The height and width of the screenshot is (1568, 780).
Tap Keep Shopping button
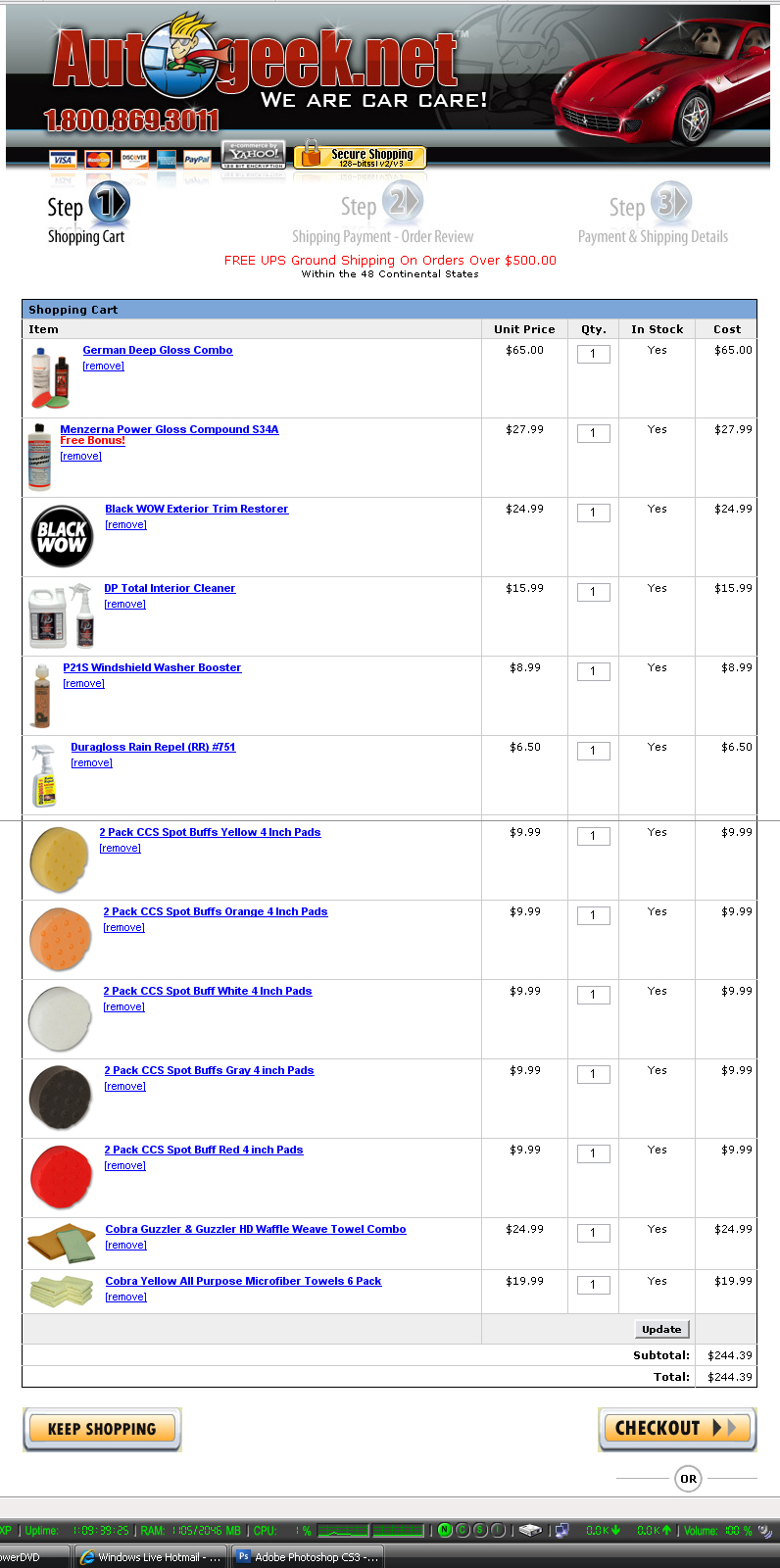(102, 1429)
